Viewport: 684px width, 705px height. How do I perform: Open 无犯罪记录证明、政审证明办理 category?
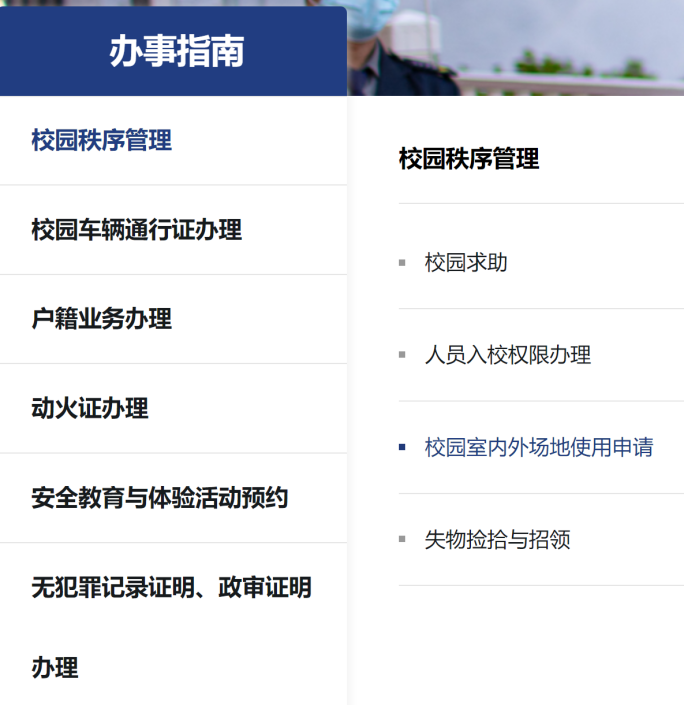171,588
